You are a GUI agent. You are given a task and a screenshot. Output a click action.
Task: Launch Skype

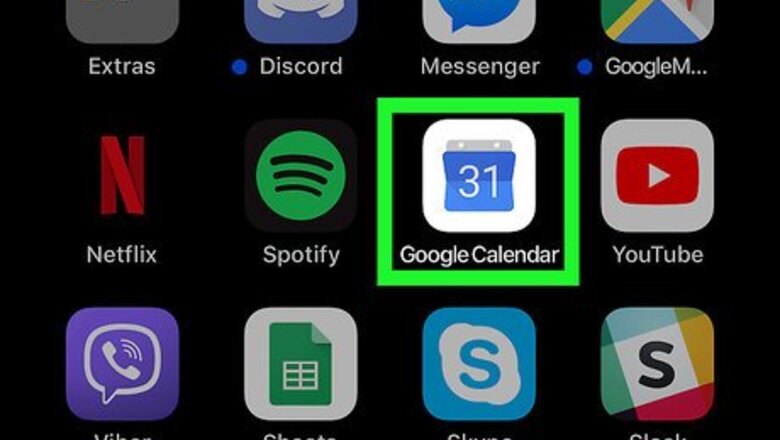coord(479,363)
